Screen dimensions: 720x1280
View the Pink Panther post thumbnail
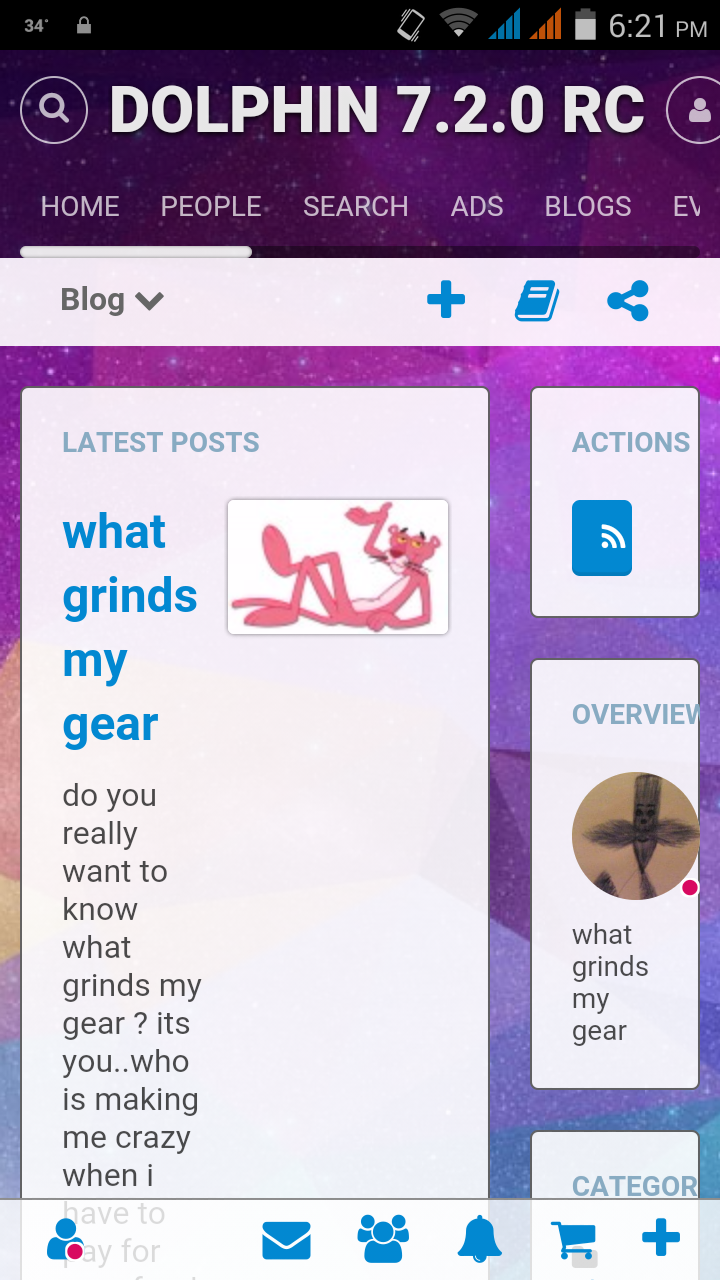[x=338, y=567]
